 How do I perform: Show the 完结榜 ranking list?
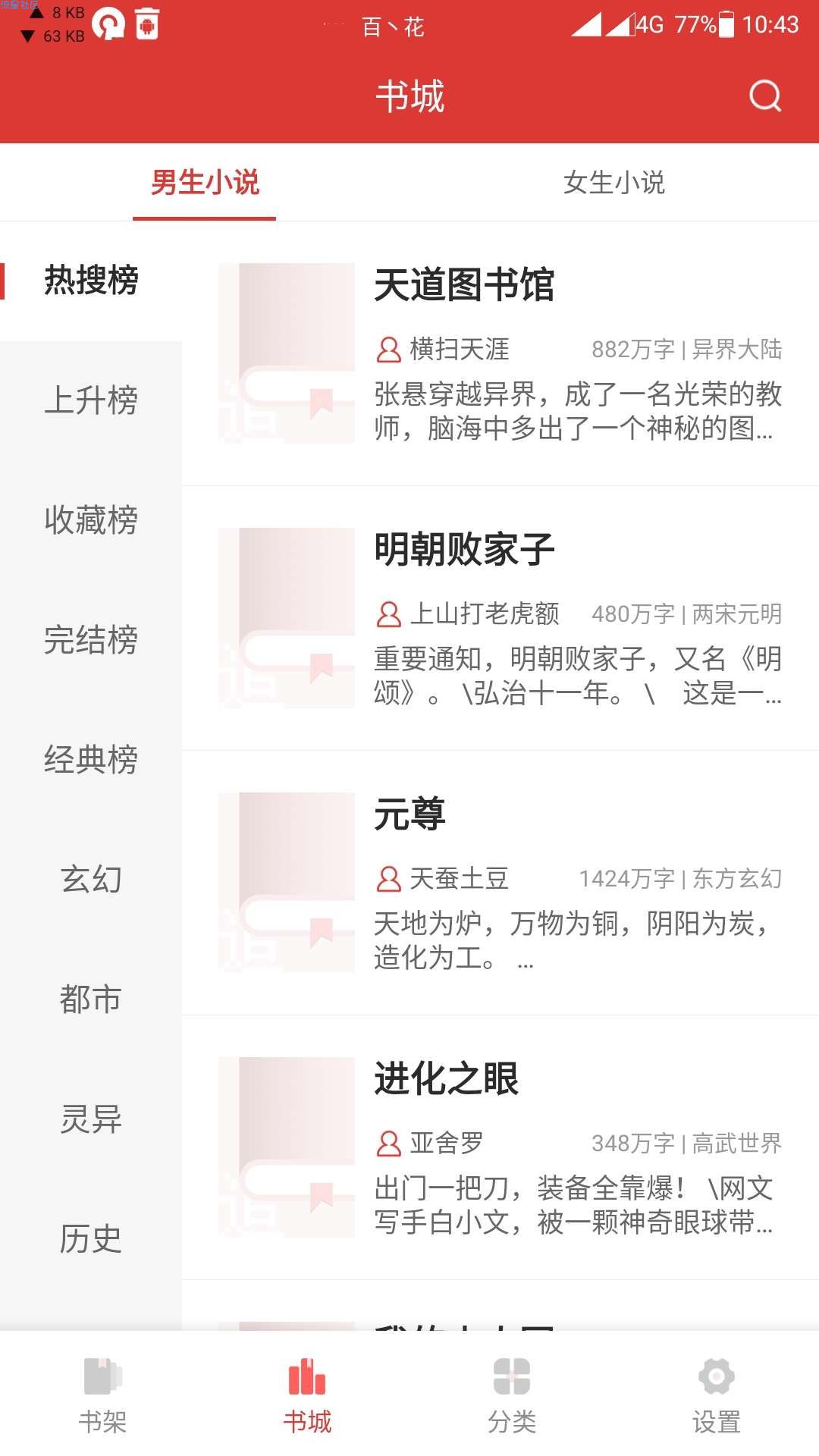91,640
